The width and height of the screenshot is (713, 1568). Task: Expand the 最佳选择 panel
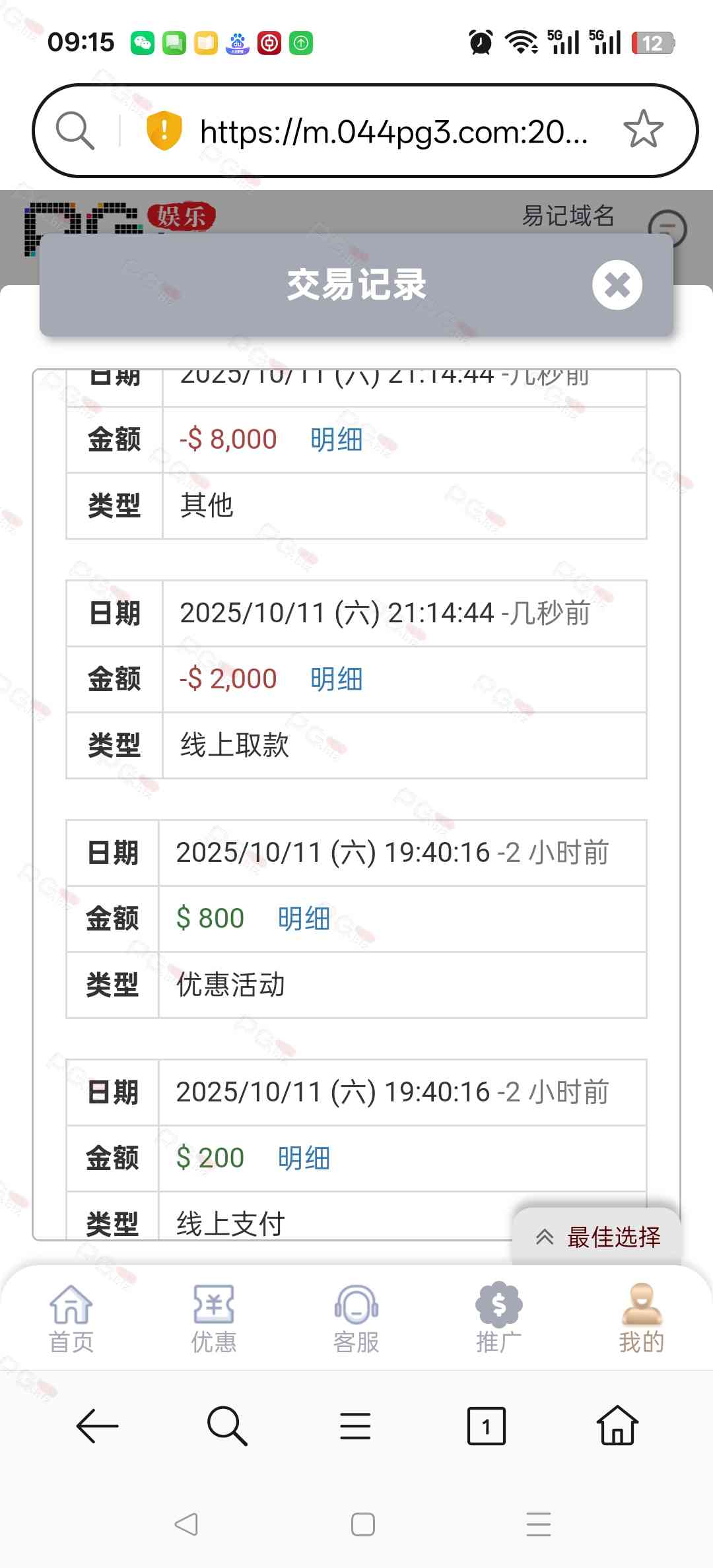597,1237
